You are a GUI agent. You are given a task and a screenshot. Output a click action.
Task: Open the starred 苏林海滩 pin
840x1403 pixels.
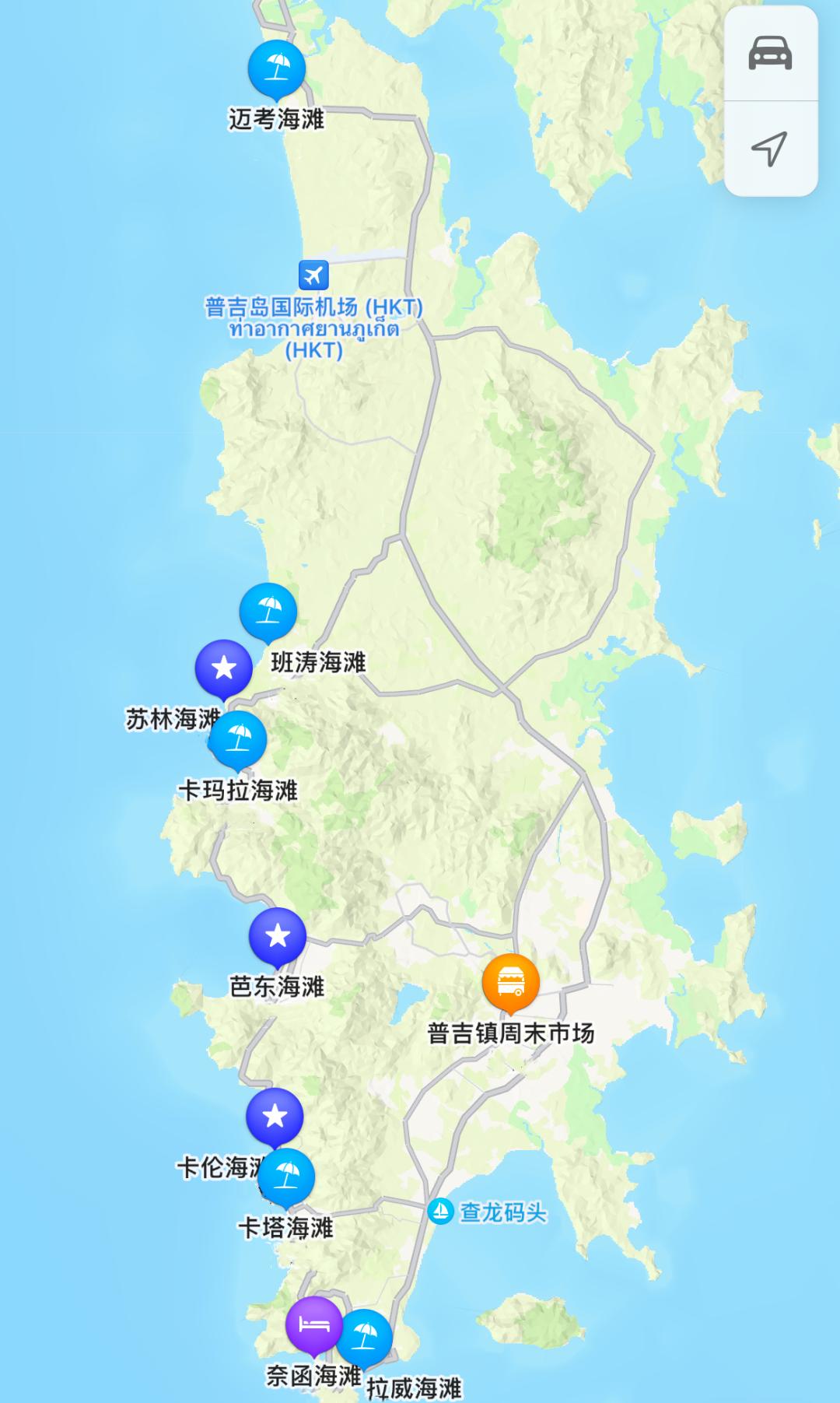[223, 668]
